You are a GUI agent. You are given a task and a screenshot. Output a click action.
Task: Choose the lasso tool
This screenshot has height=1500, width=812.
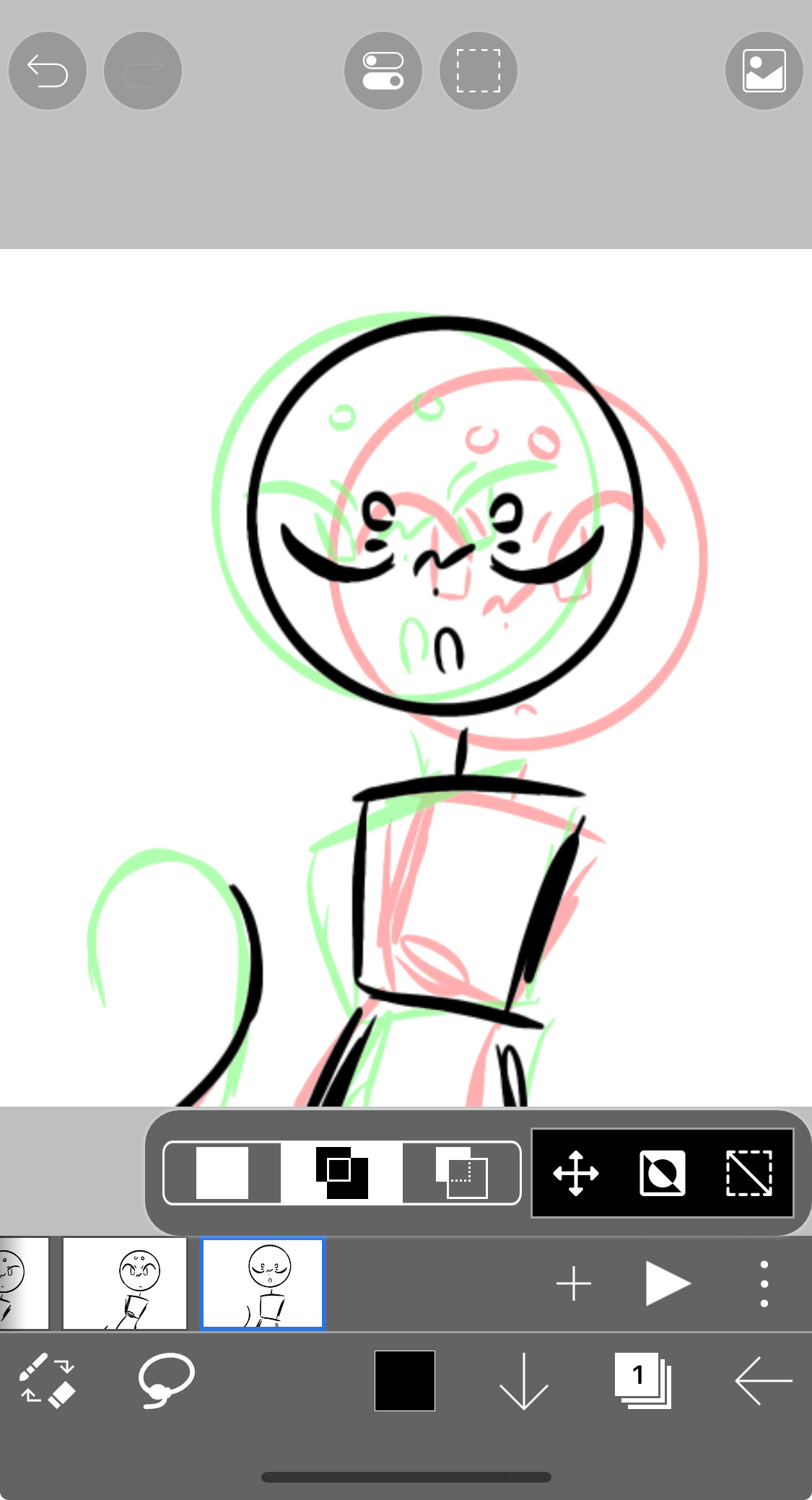[x=166, y=1380]
